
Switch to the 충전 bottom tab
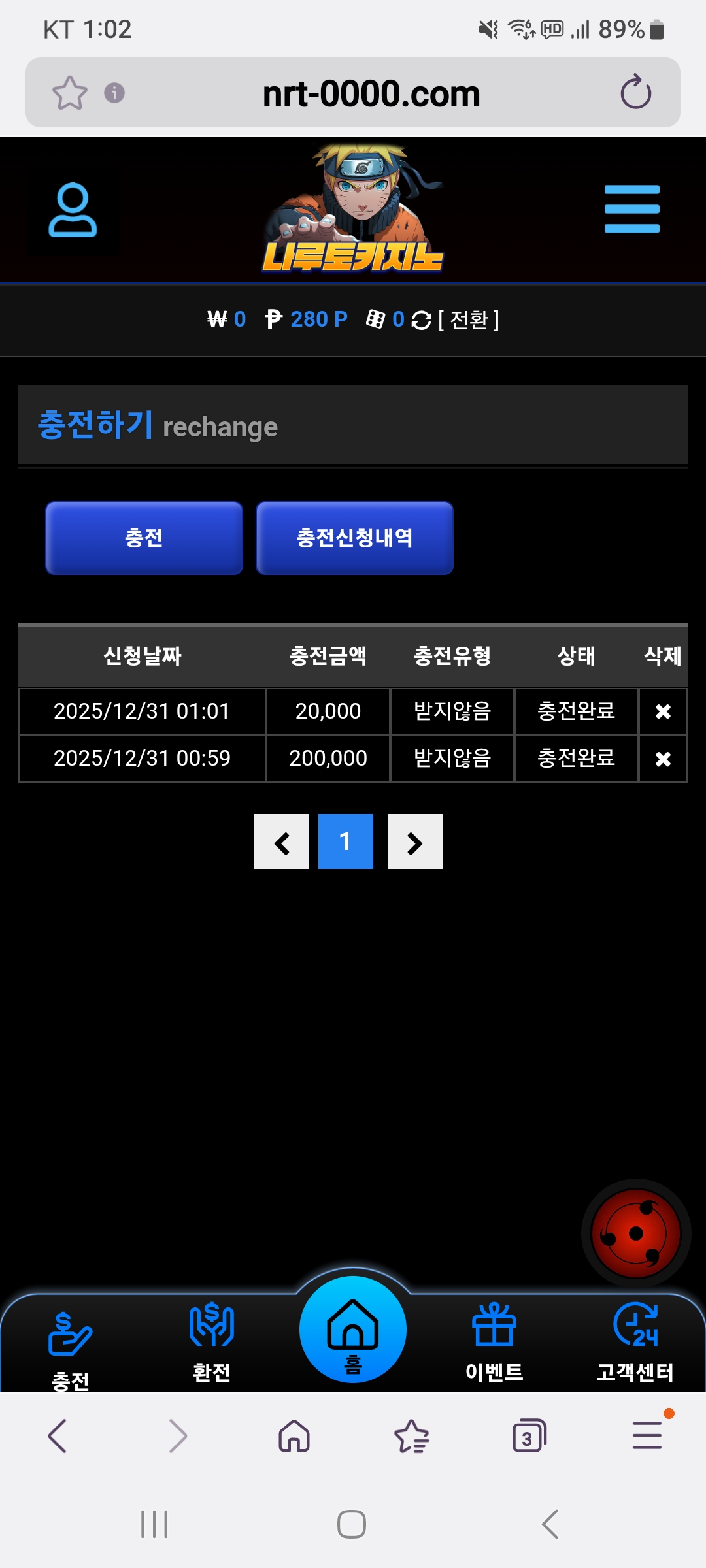[71, 1346]
